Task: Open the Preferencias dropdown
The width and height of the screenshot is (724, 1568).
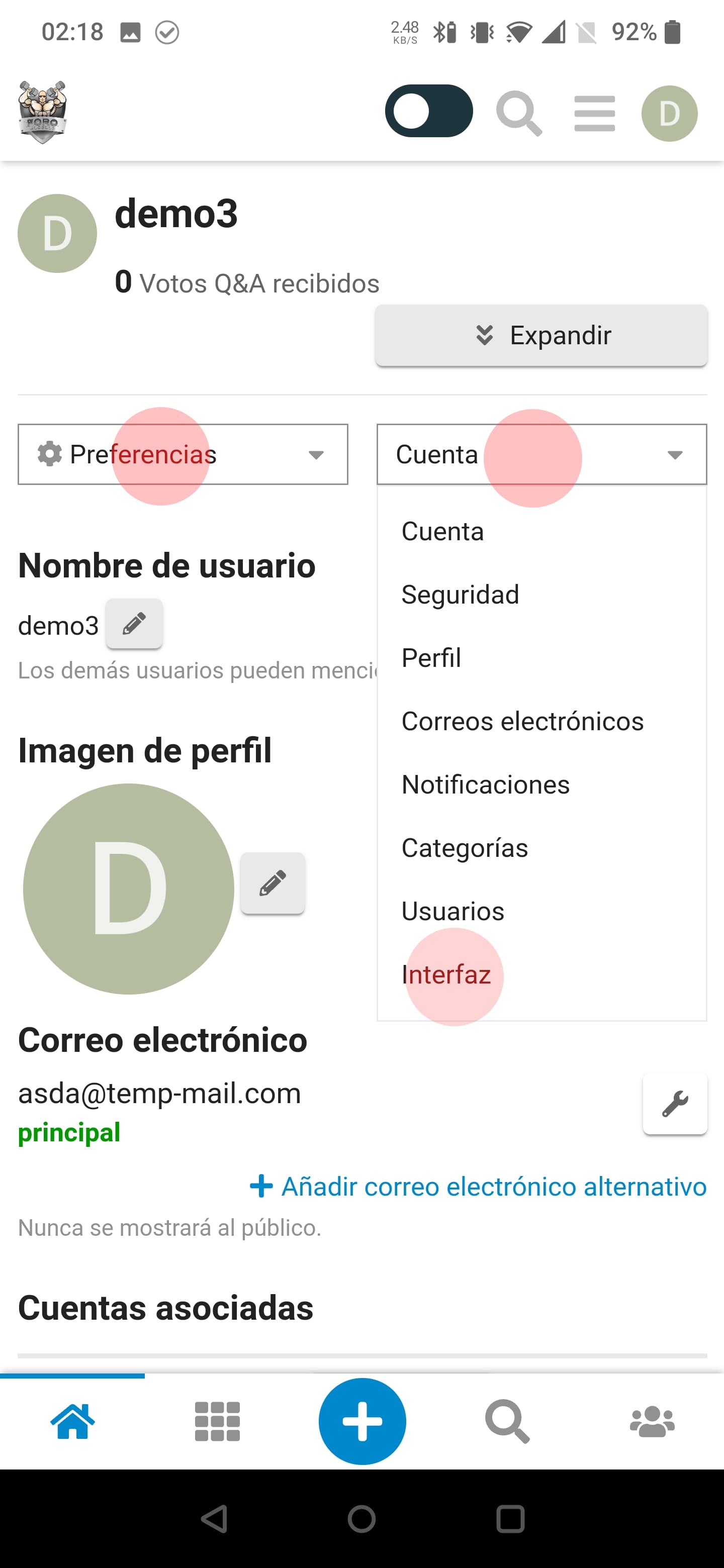Action: [183, 454]
